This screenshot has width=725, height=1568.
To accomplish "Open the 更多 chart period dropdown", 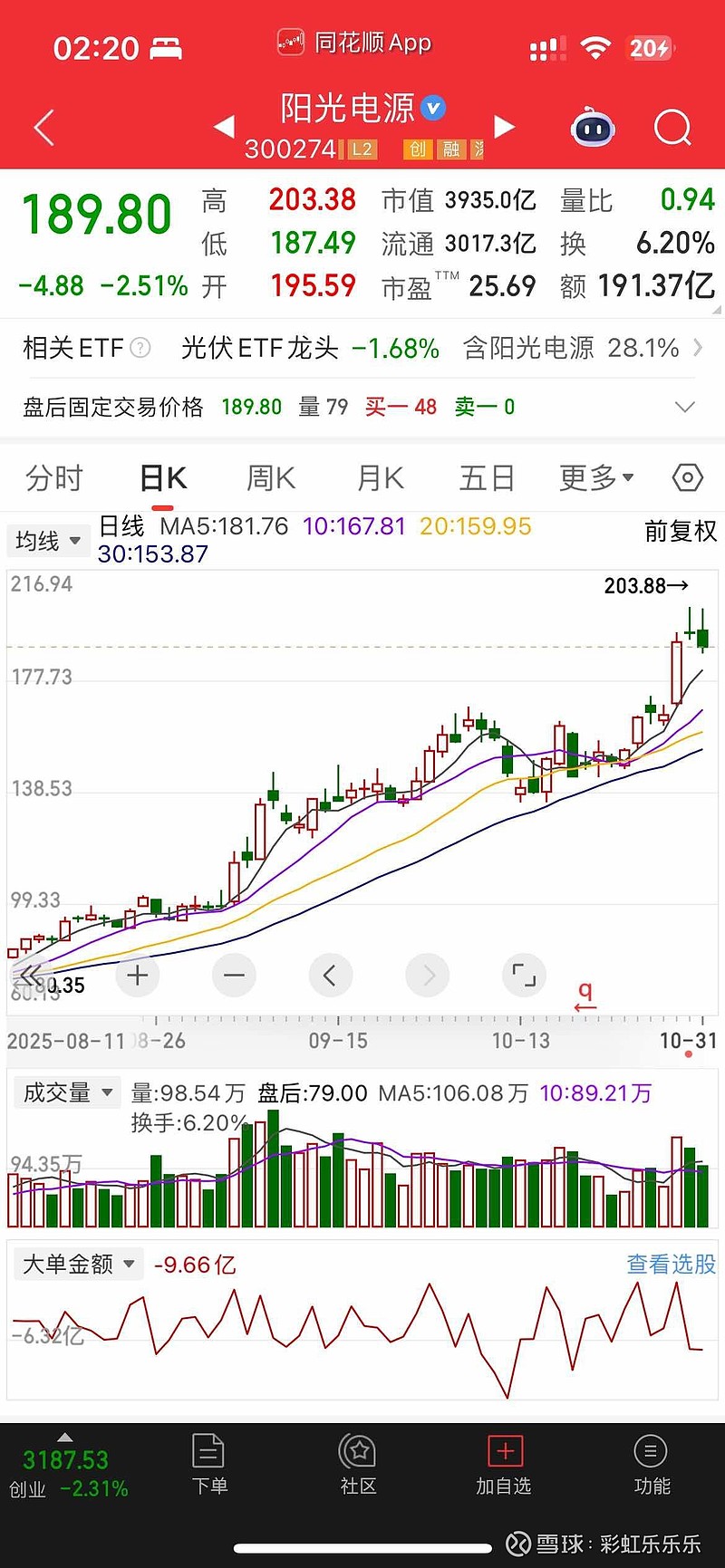I will (594, 477).
